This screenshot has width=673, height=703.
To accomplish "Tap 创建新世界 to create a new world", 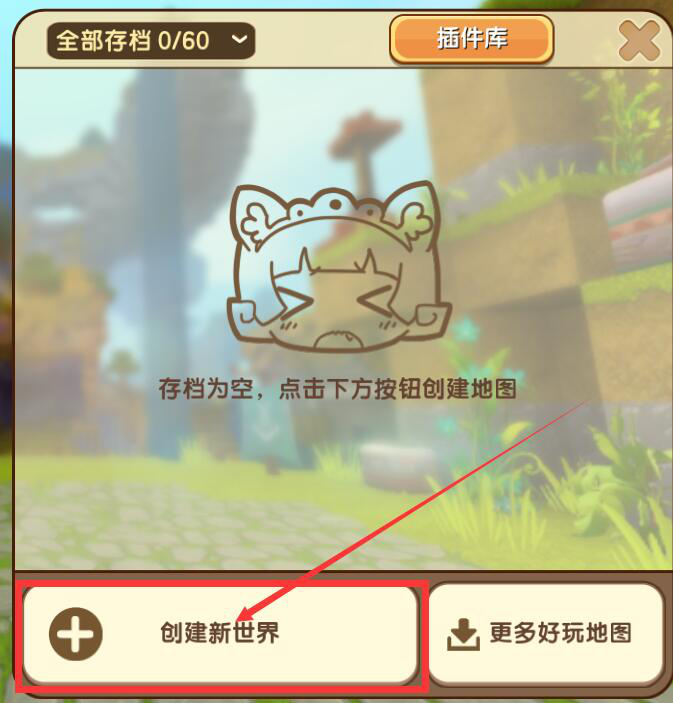I will click(x=220, y=633).
